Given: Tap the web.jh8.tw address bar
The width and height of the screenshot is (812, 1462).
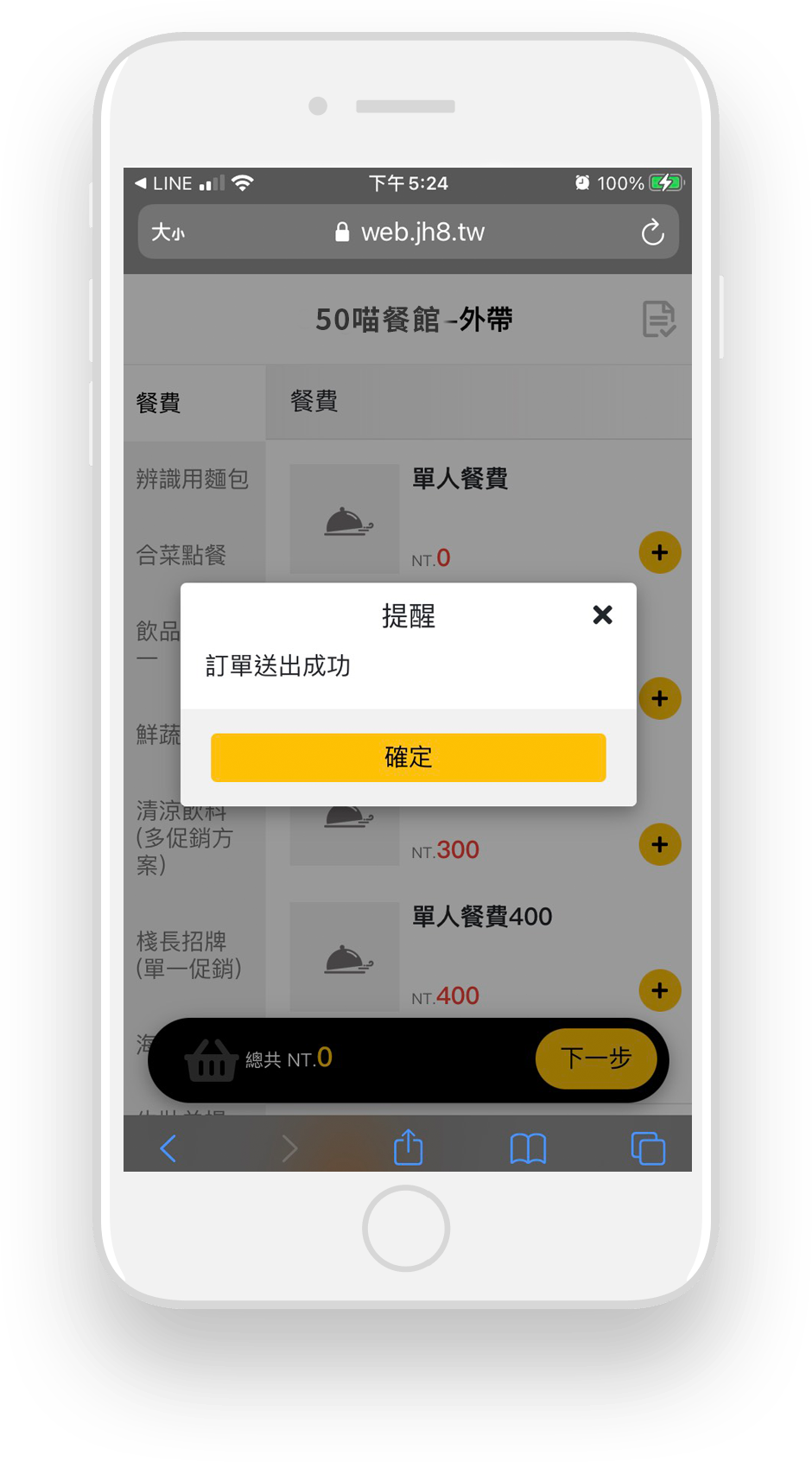Looking at the screenshot, I should [x=409, y=232].
